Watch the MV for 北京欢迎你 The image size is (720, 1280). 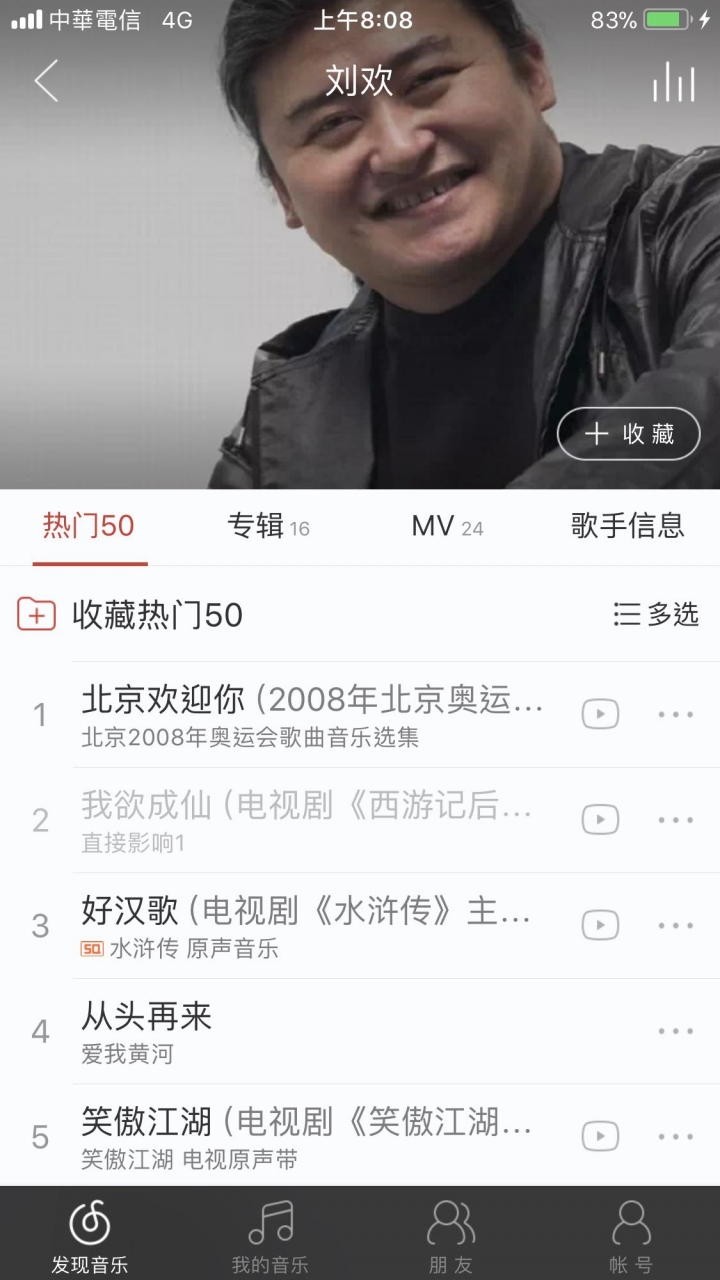600,714
